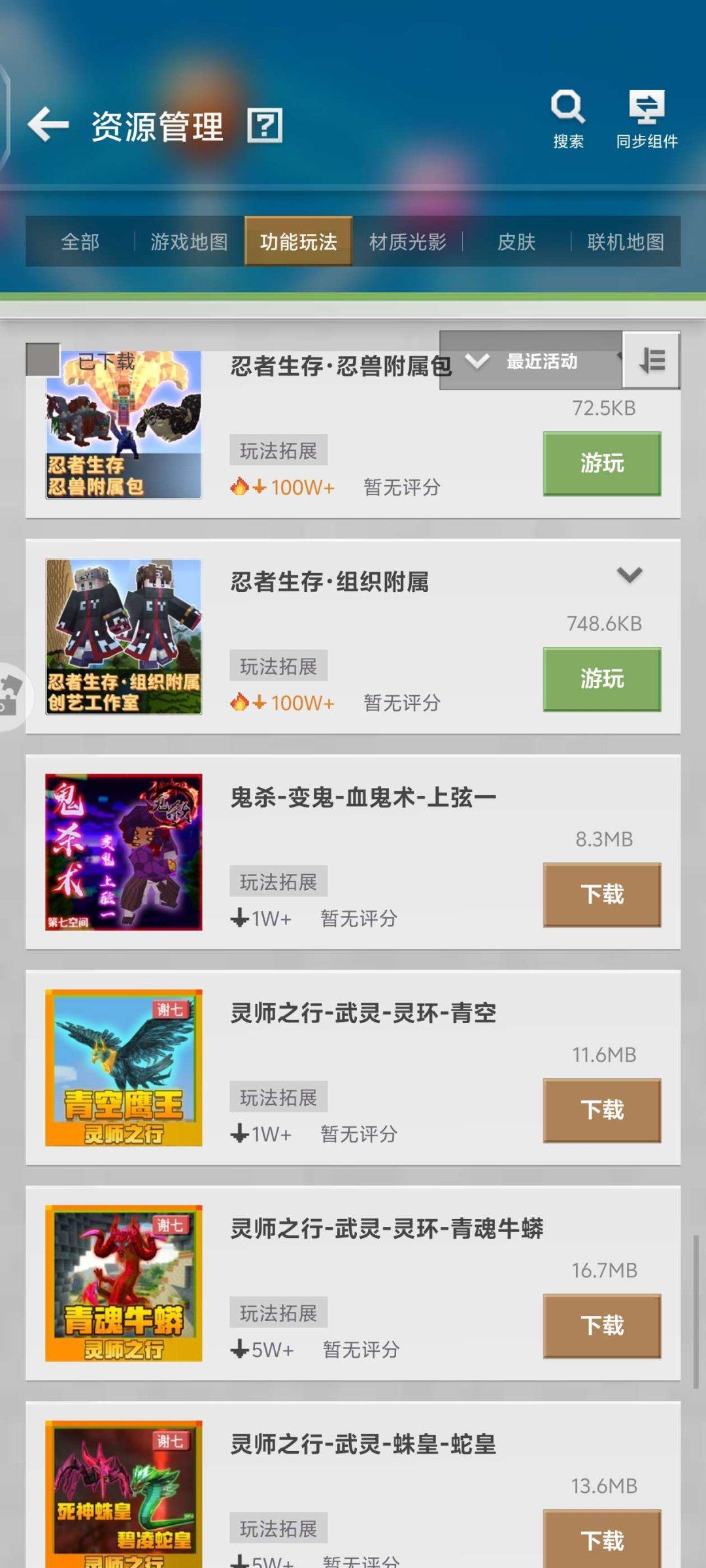706x1568 pixels.
Task: Expand details of 忍者生存·组织附属
Action: point(629,575)
